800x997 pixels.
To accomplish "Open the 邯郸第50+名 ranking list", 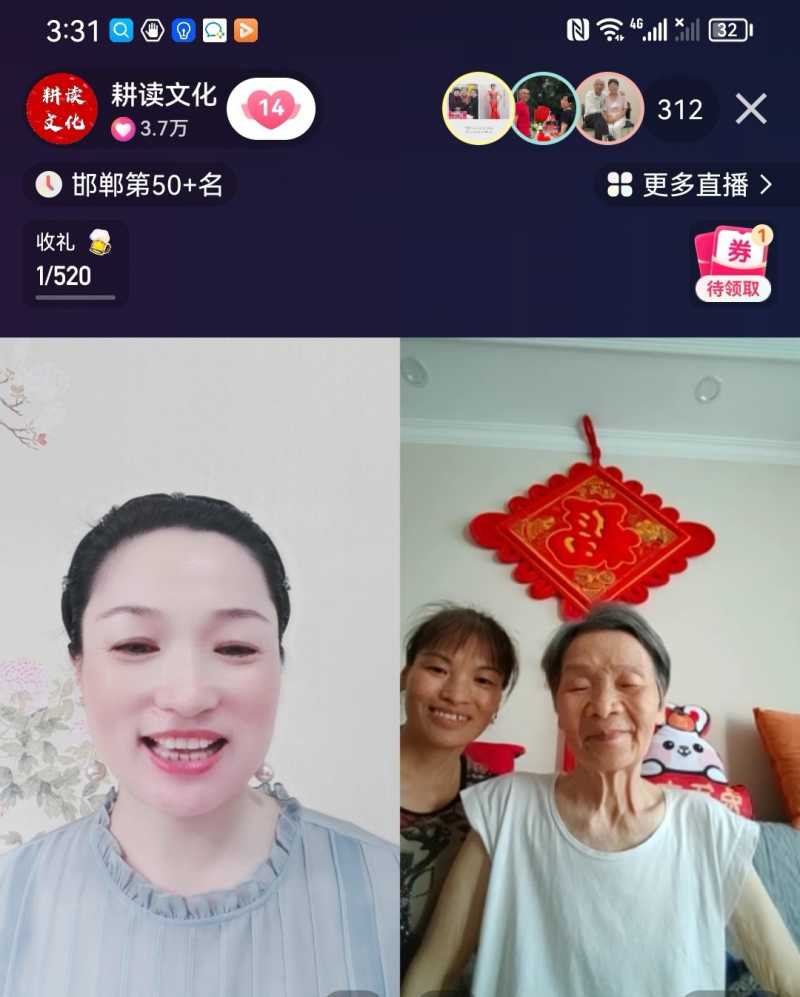I will tap(130, 186).
